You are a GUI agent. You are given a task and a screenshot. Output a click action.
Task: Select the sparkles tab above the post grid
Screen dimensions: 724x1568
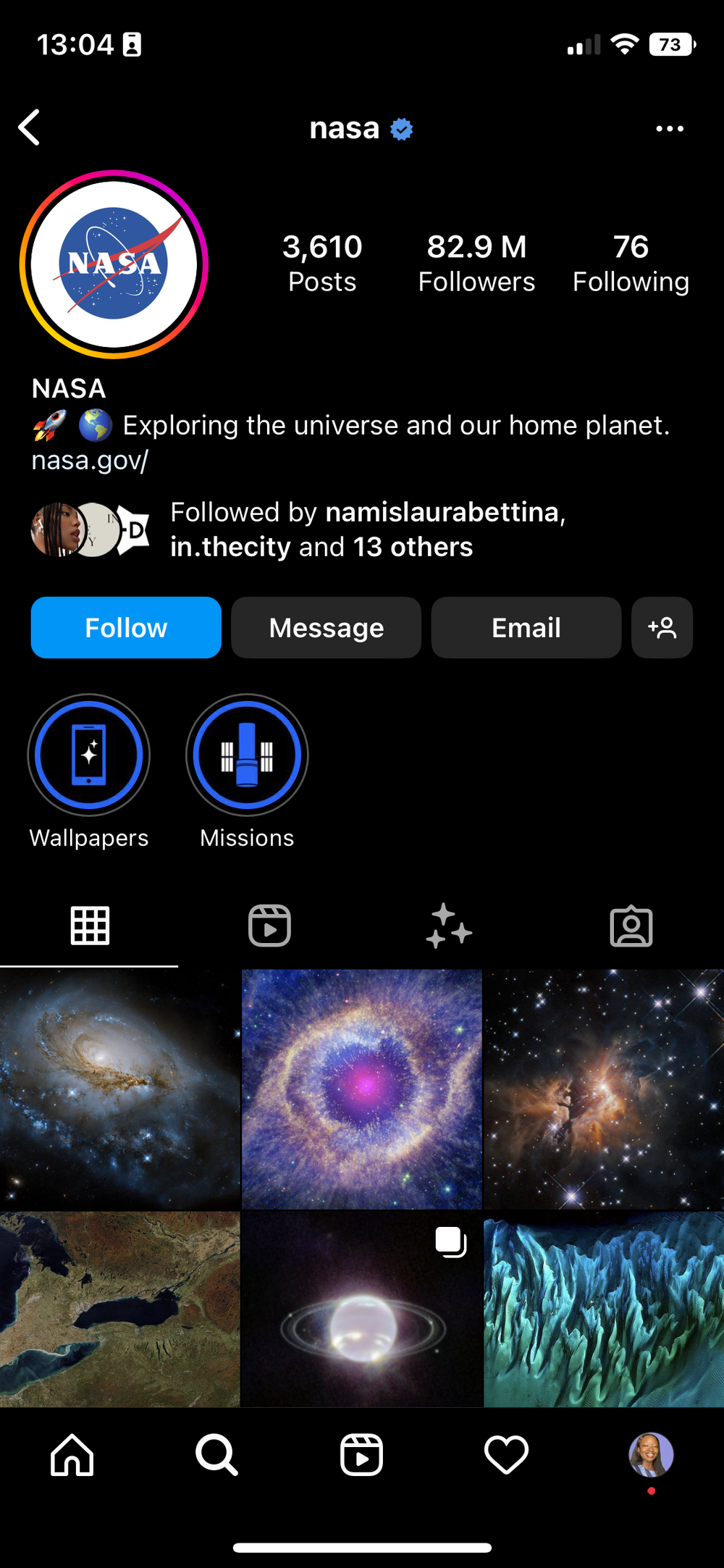click(447, 925)
